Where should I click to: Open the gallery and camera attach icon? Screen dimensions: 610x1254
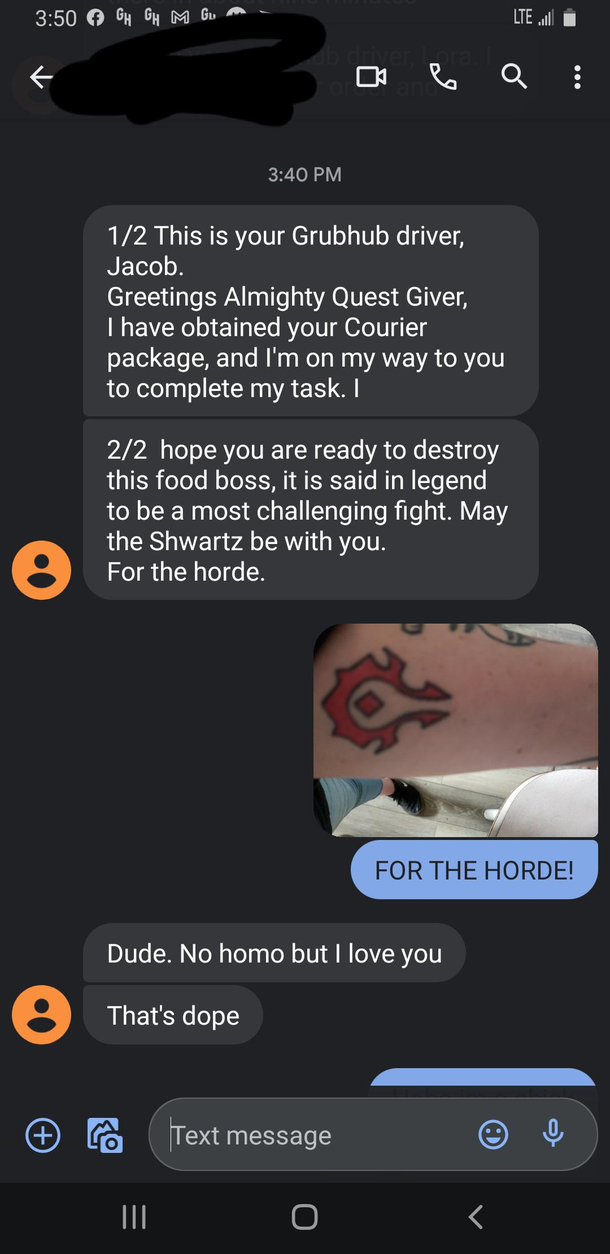coord(104,1135)
